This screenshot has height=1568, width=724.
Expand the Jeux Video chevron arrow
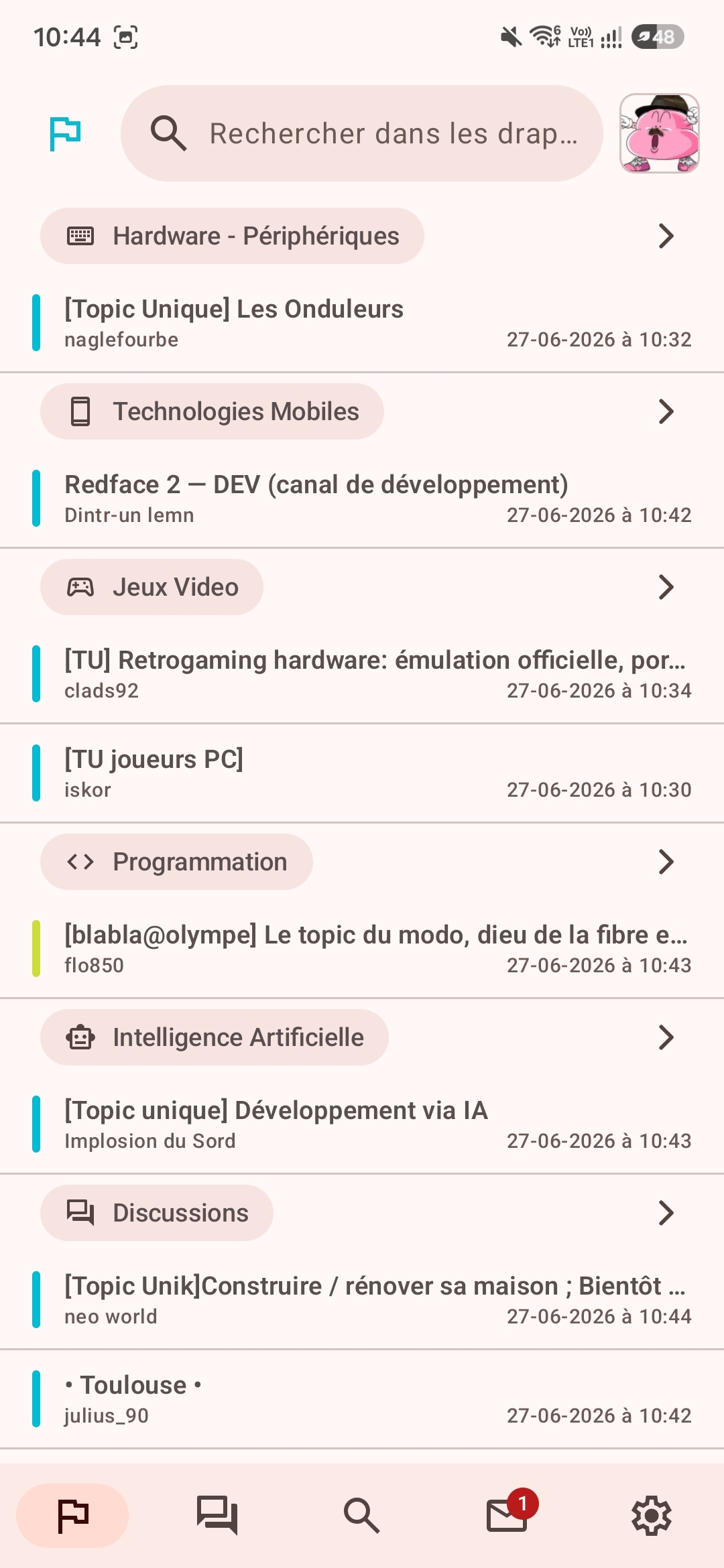point(666,587)
